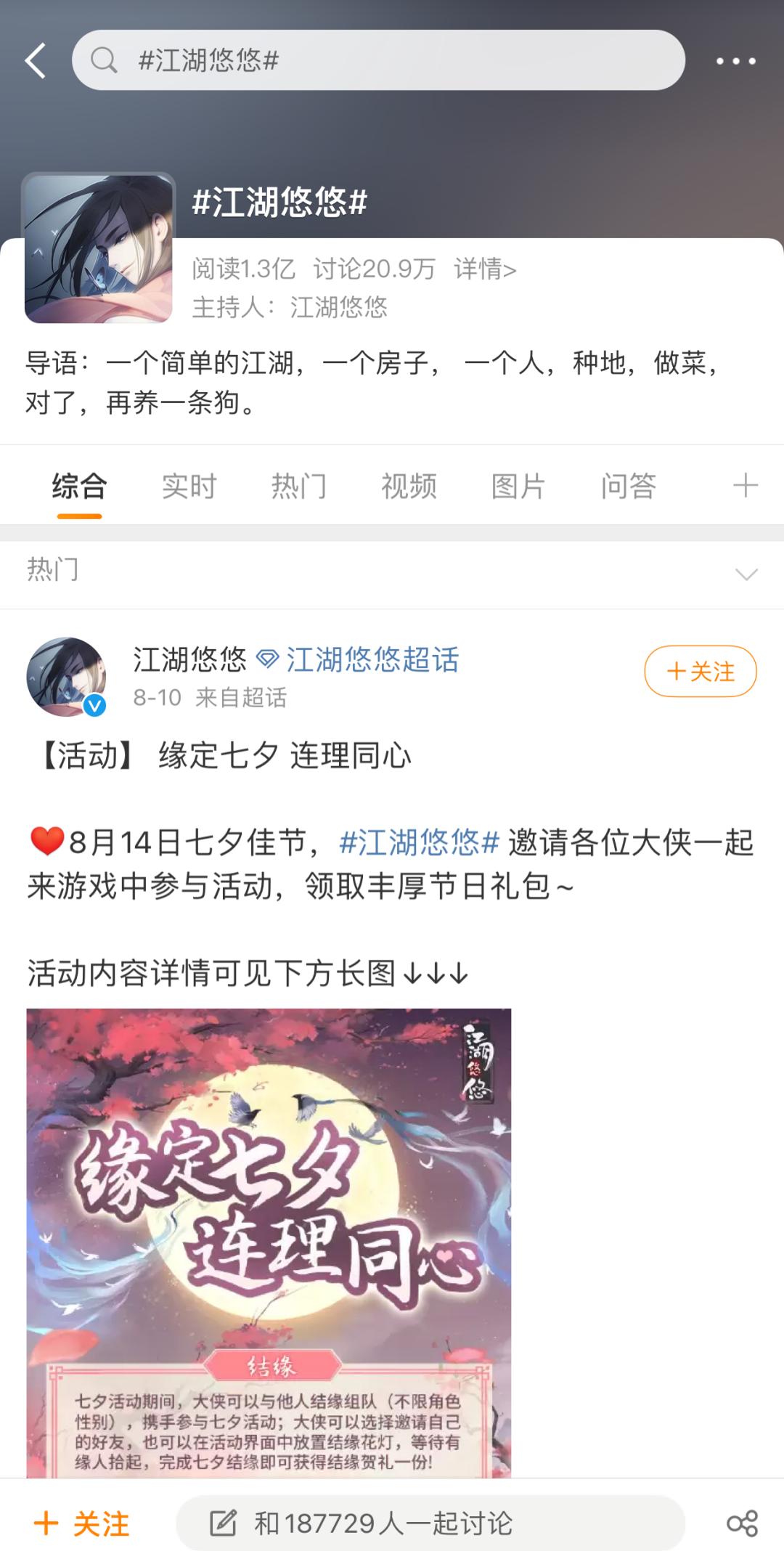Open the #江湖悠悠# hashtag in post

pyautogui.click(x=419, y=843)
